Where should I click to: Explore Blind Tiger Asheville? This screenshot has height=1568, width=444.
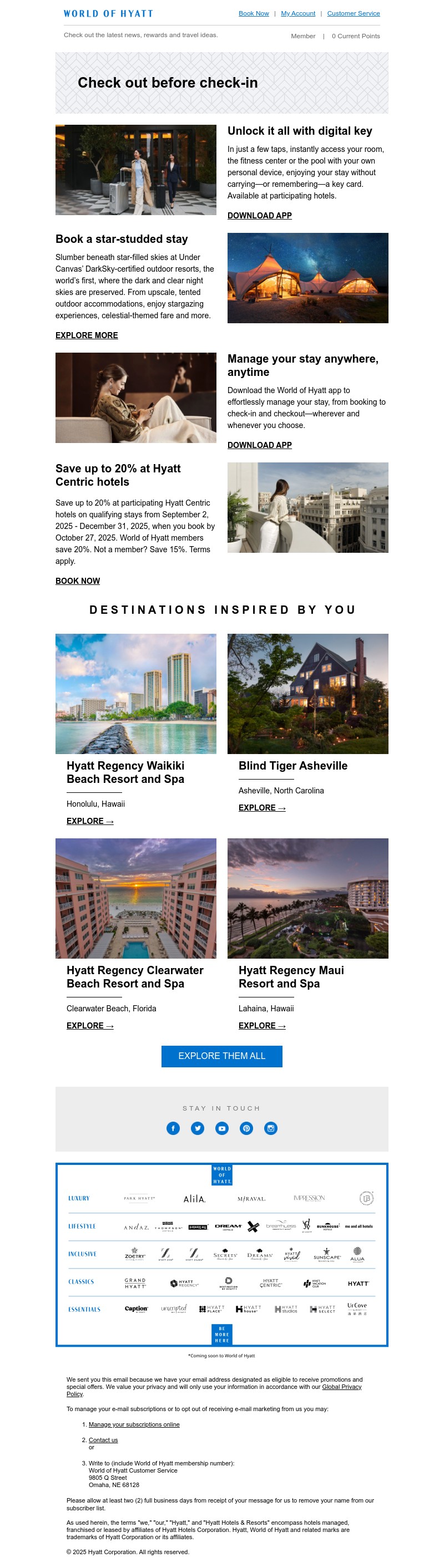[x=262, y=808]
